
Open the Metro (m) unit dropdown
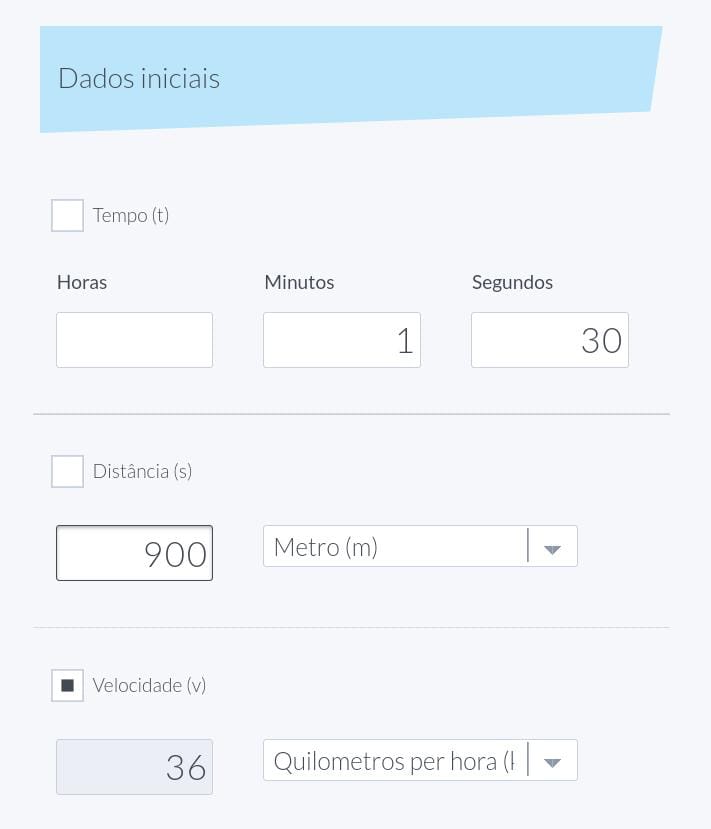click(x=420, y=547)
